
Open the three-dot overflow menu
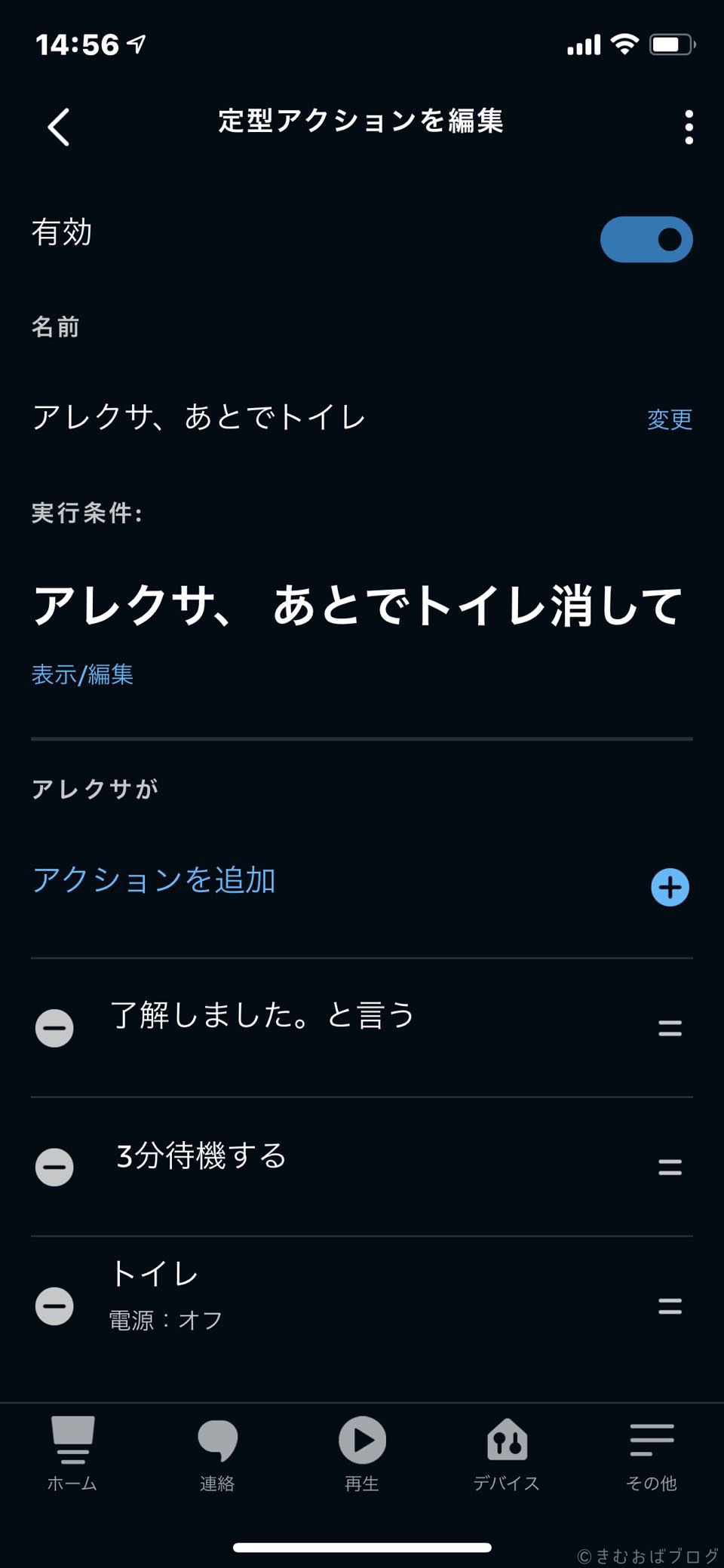689,127
